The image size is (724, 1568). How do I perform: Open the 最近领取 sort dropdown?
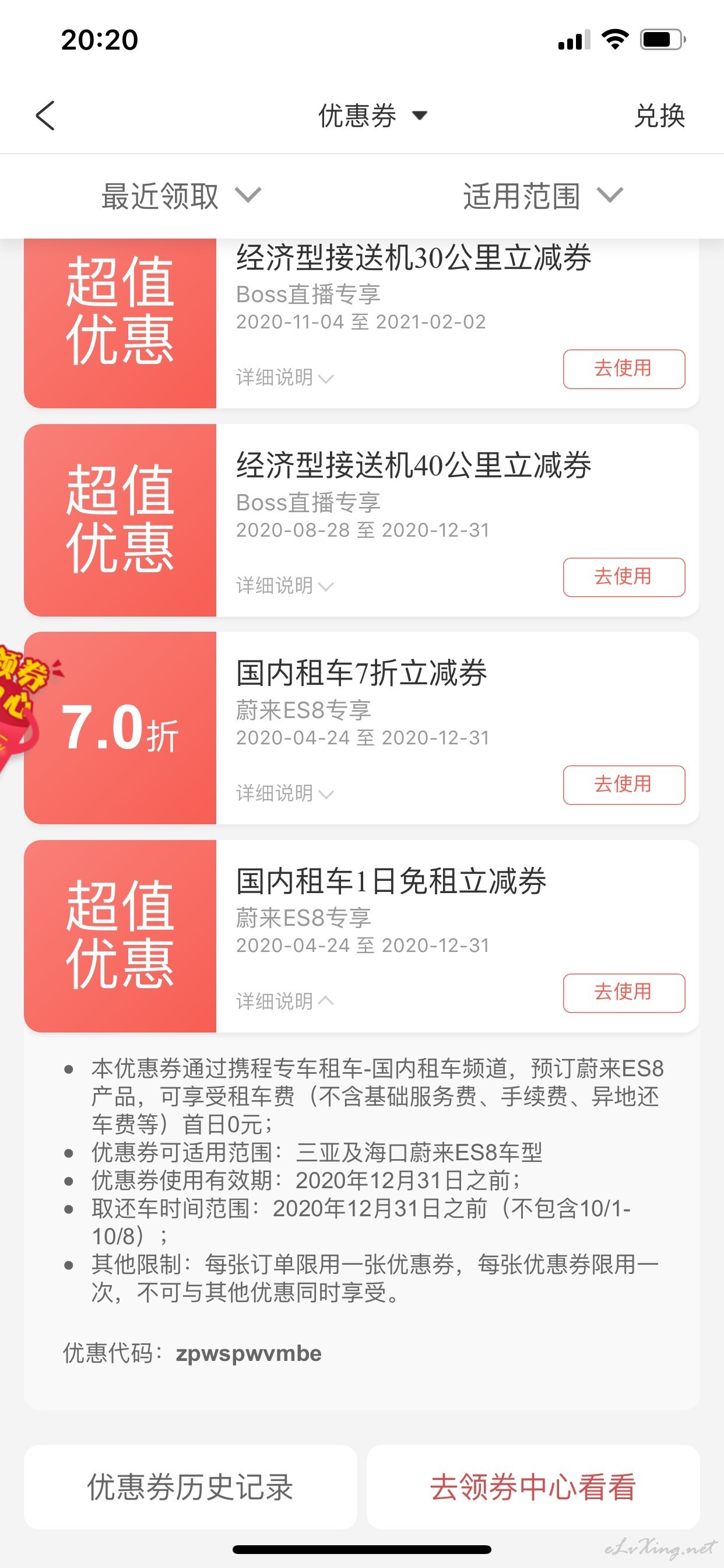[181, 196]
